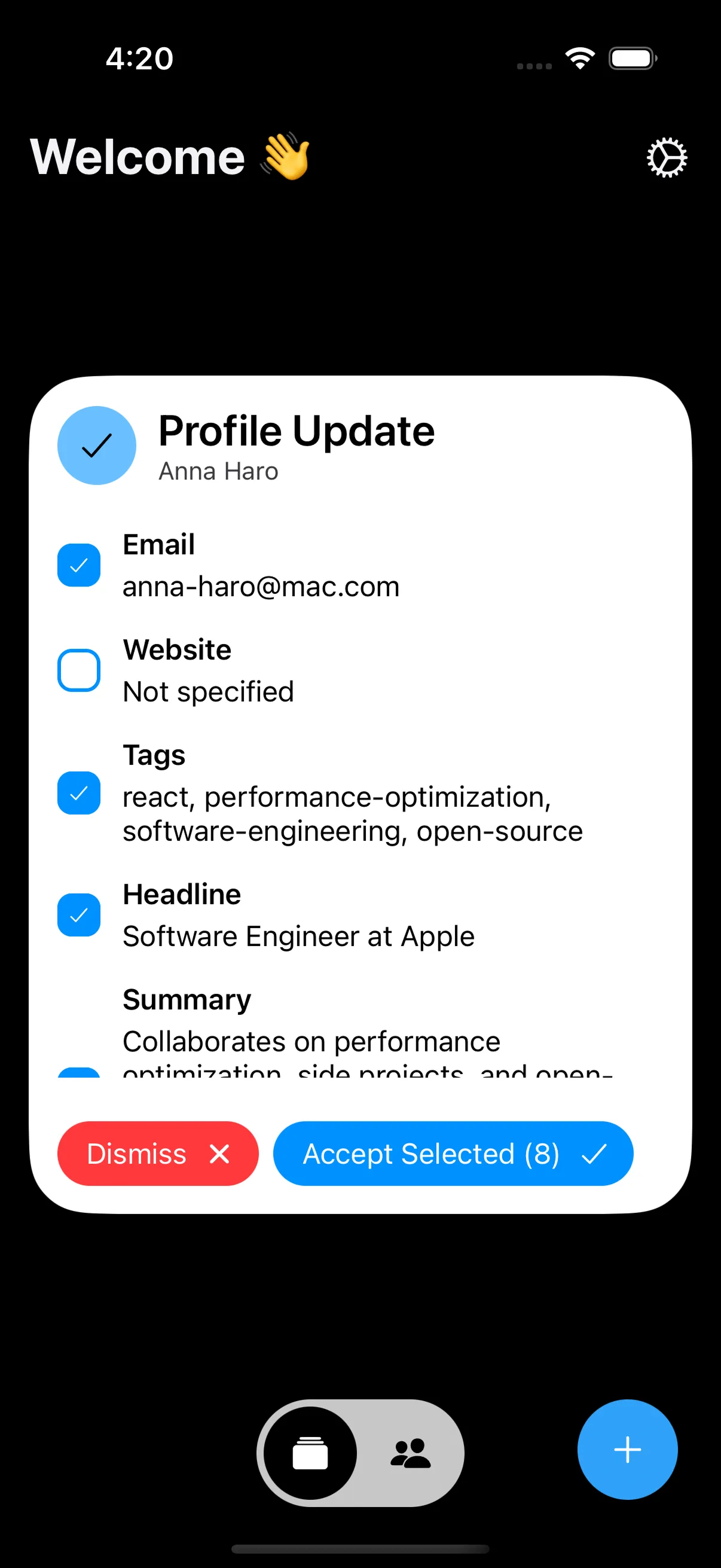Uncheck the Email checkbox

click(x=78, y=565)
